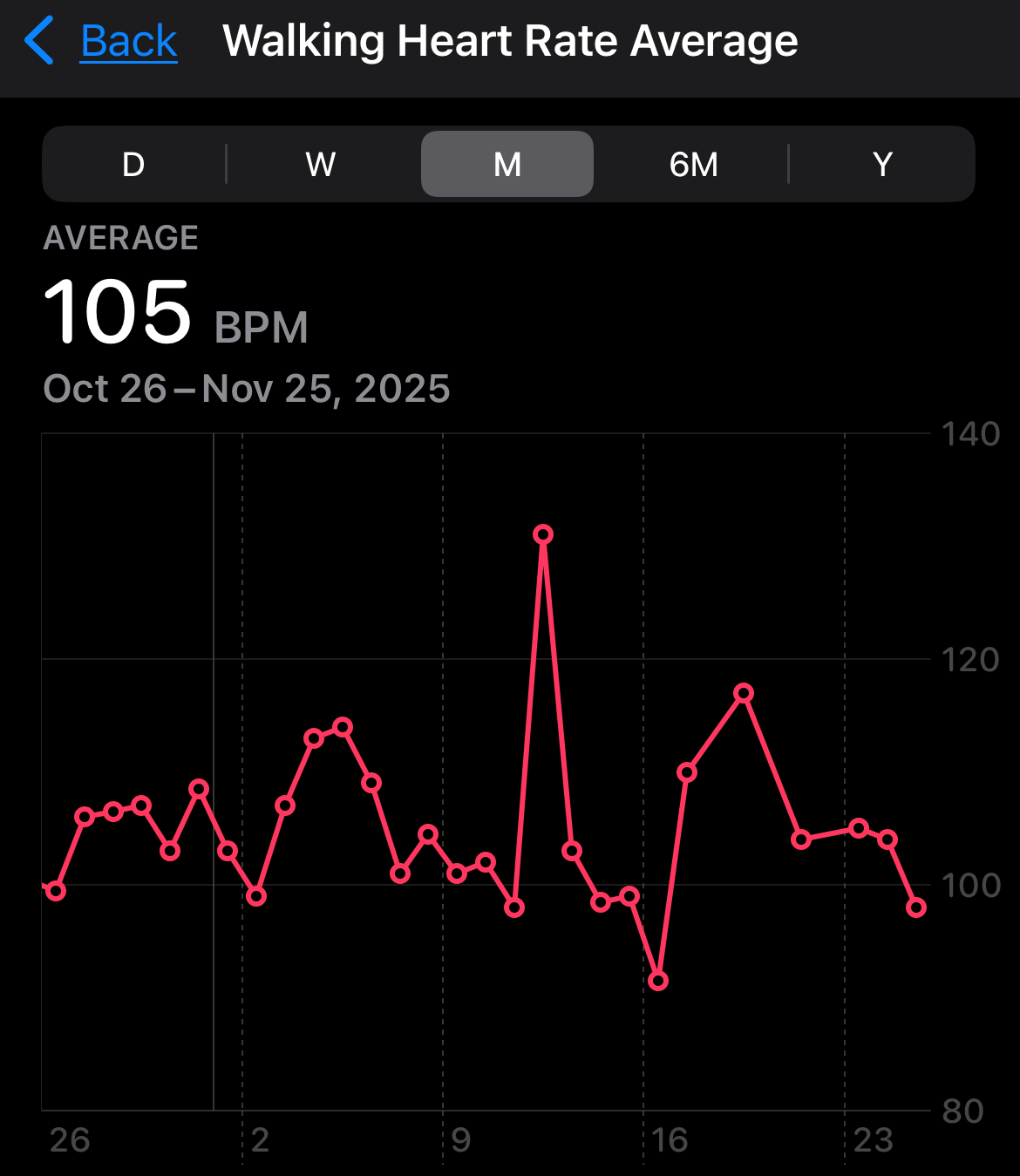
Task: Select the M month range
Action: click(507, 165)
